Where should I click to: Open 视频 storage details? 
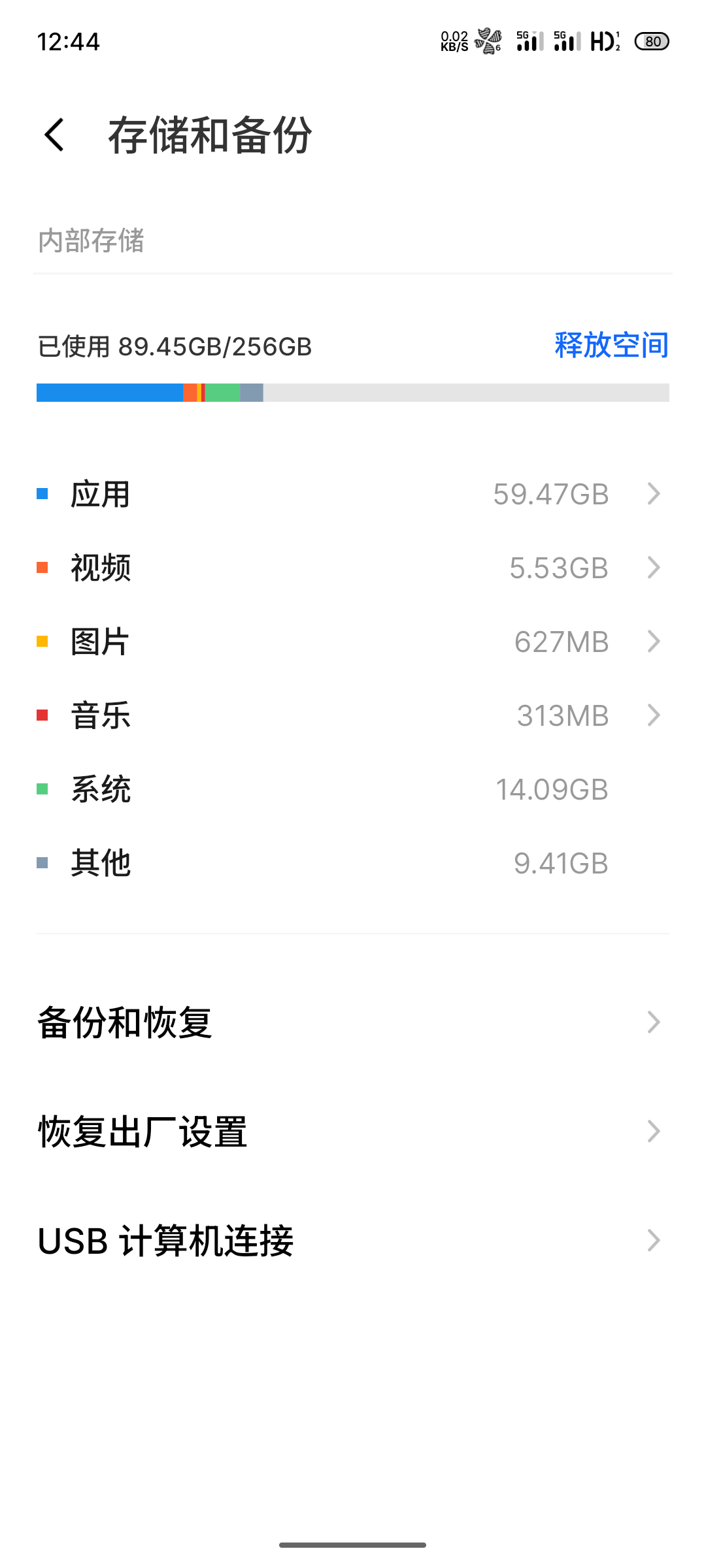pyautogui.click(x=353, y=568)
